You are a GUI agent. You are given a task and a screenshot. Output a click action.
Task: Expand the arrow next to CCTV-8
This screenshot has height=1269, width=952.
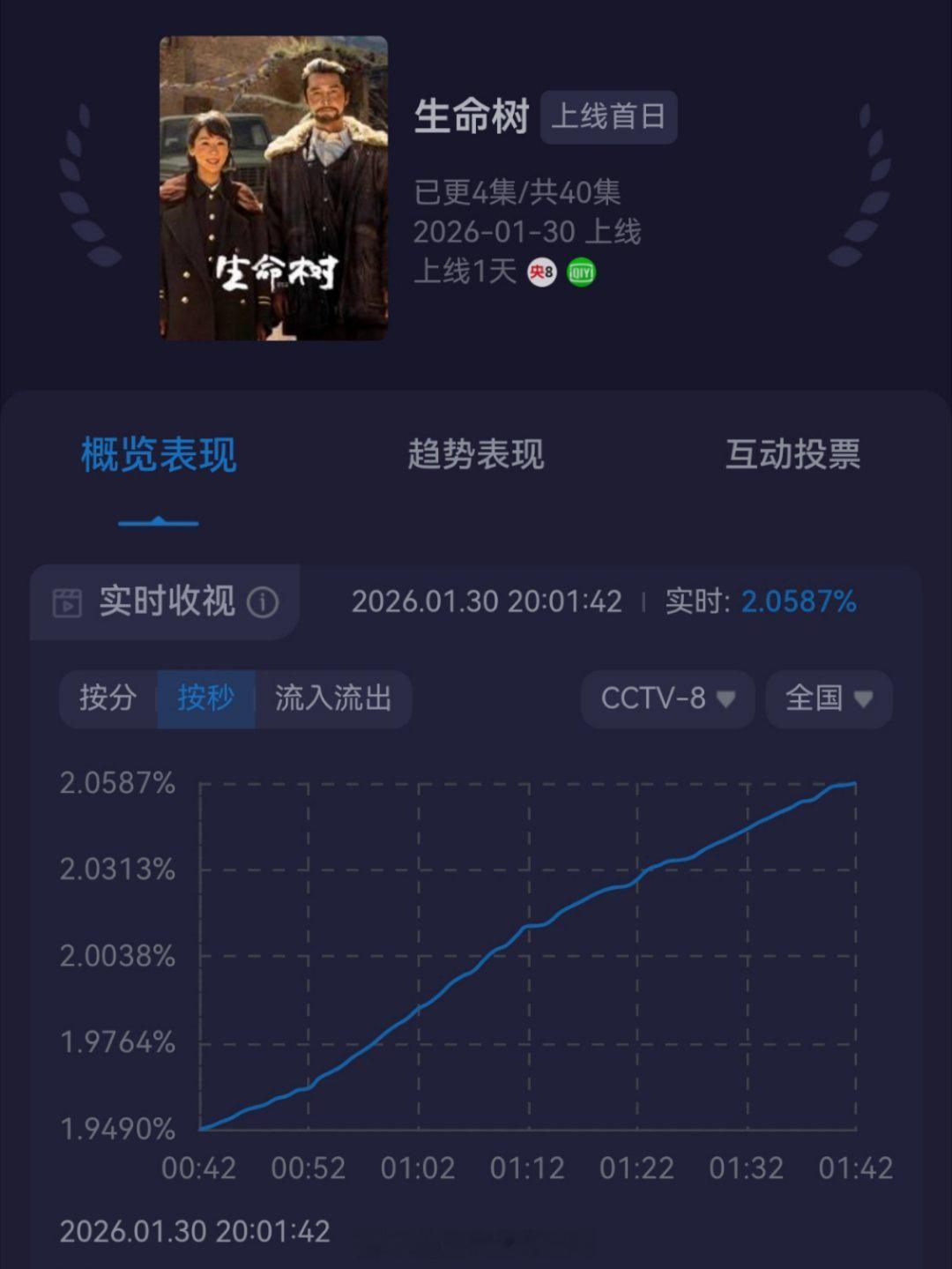coord(726,700)
